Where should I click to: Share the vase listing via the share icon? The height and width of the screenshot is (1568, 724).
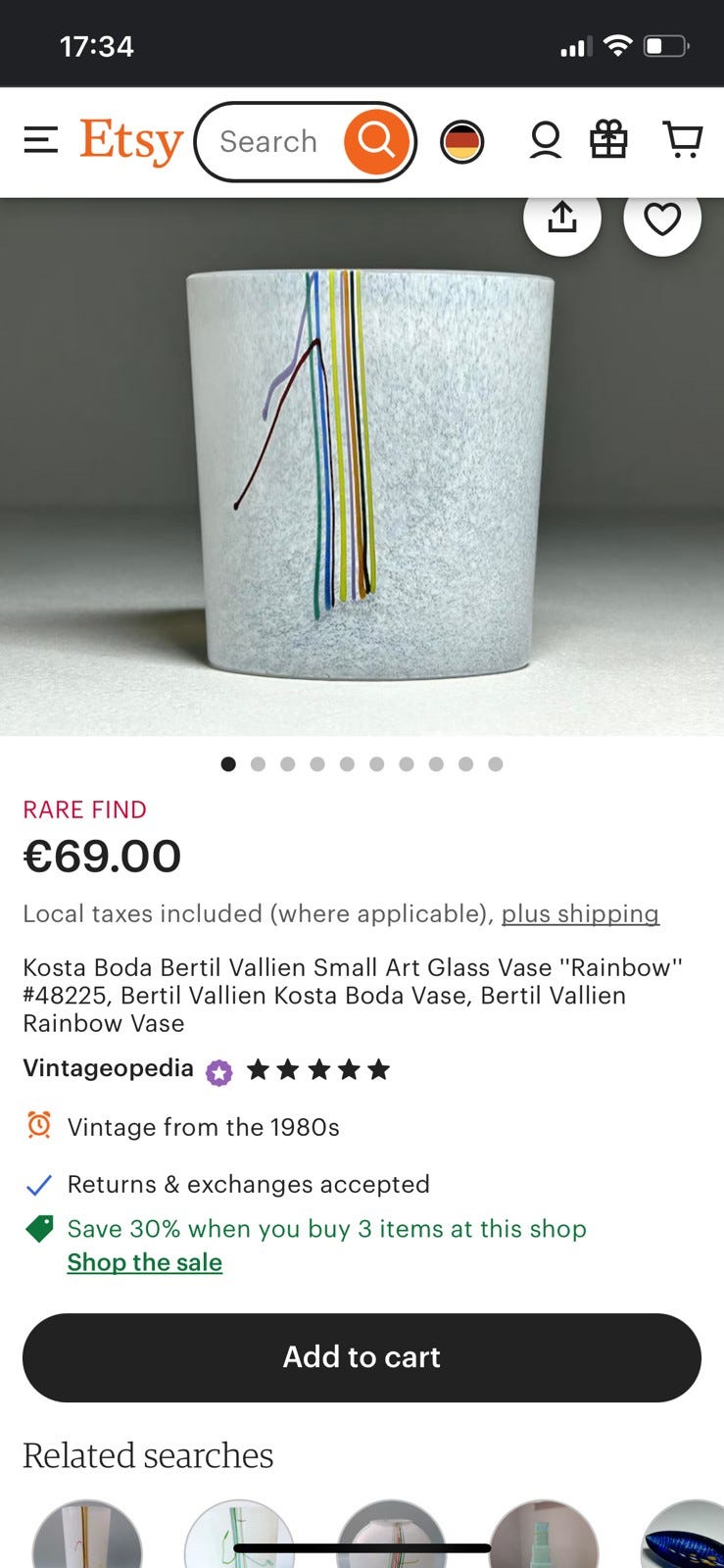pos(561,220)
